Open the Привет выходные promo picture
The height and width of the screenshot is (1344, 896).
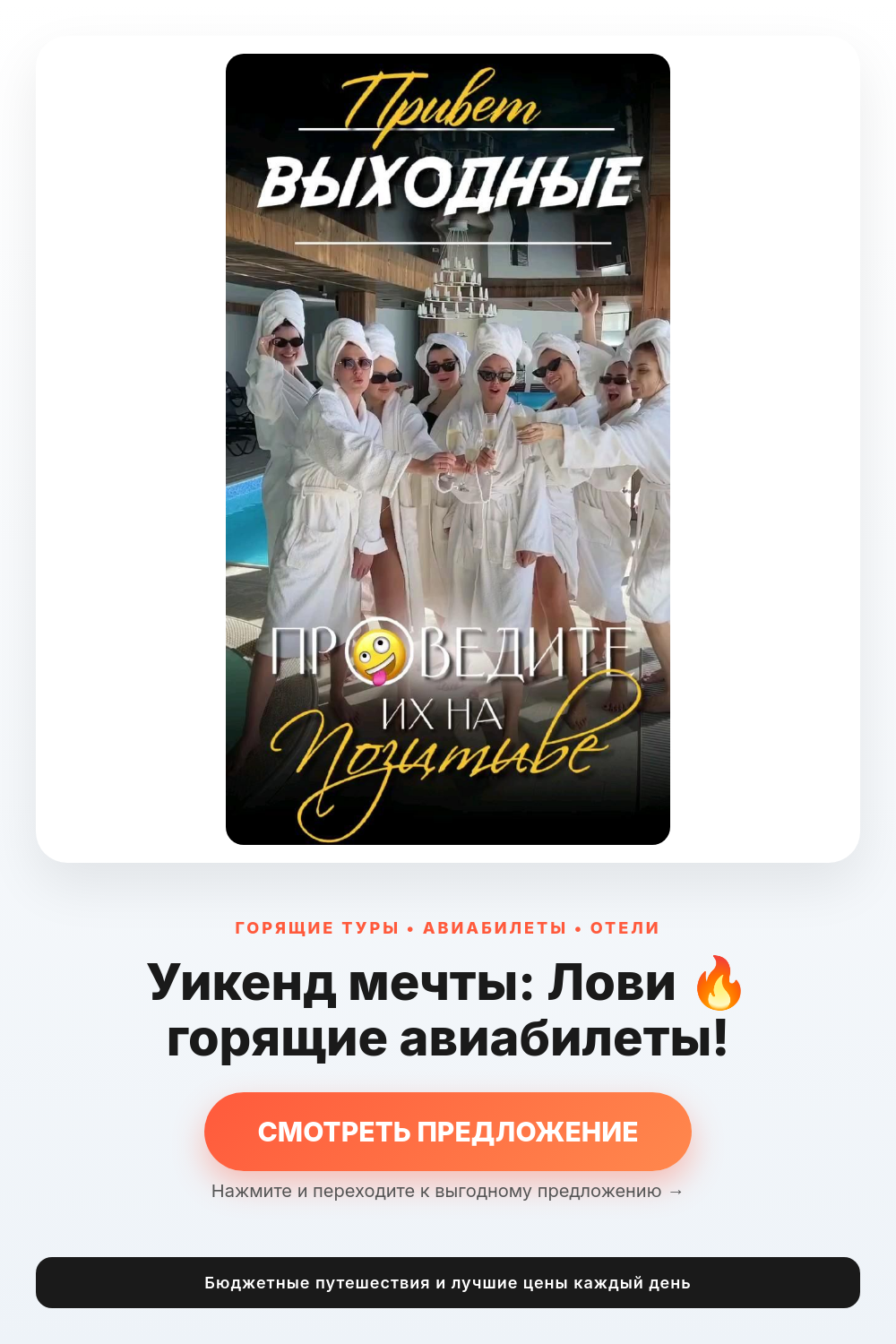448,449
